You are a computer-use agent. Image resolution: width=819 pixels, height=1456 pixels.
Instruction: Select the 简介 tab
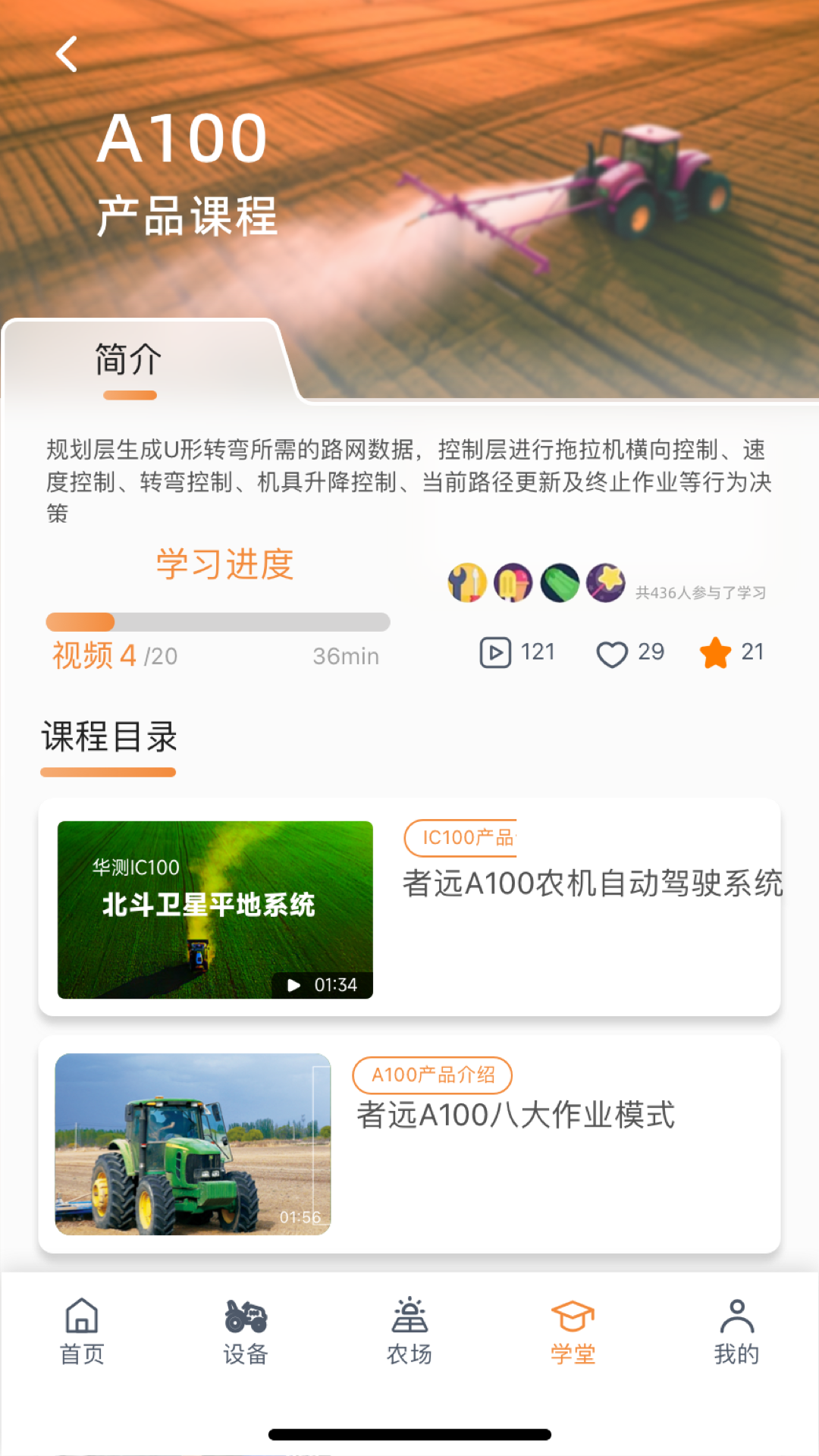point(129,361)
